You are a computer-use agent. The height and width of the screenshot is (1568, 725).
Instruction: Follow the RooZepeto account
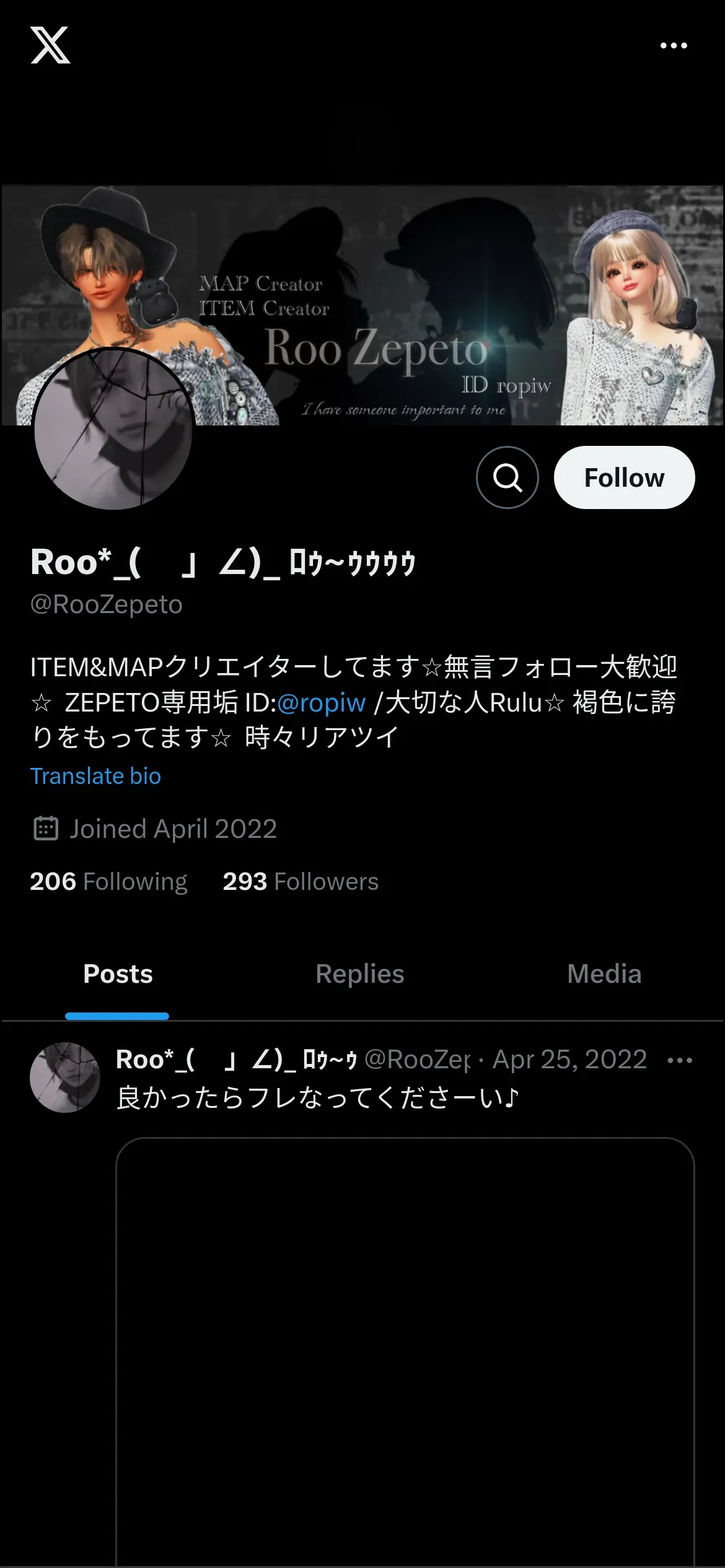624,477
